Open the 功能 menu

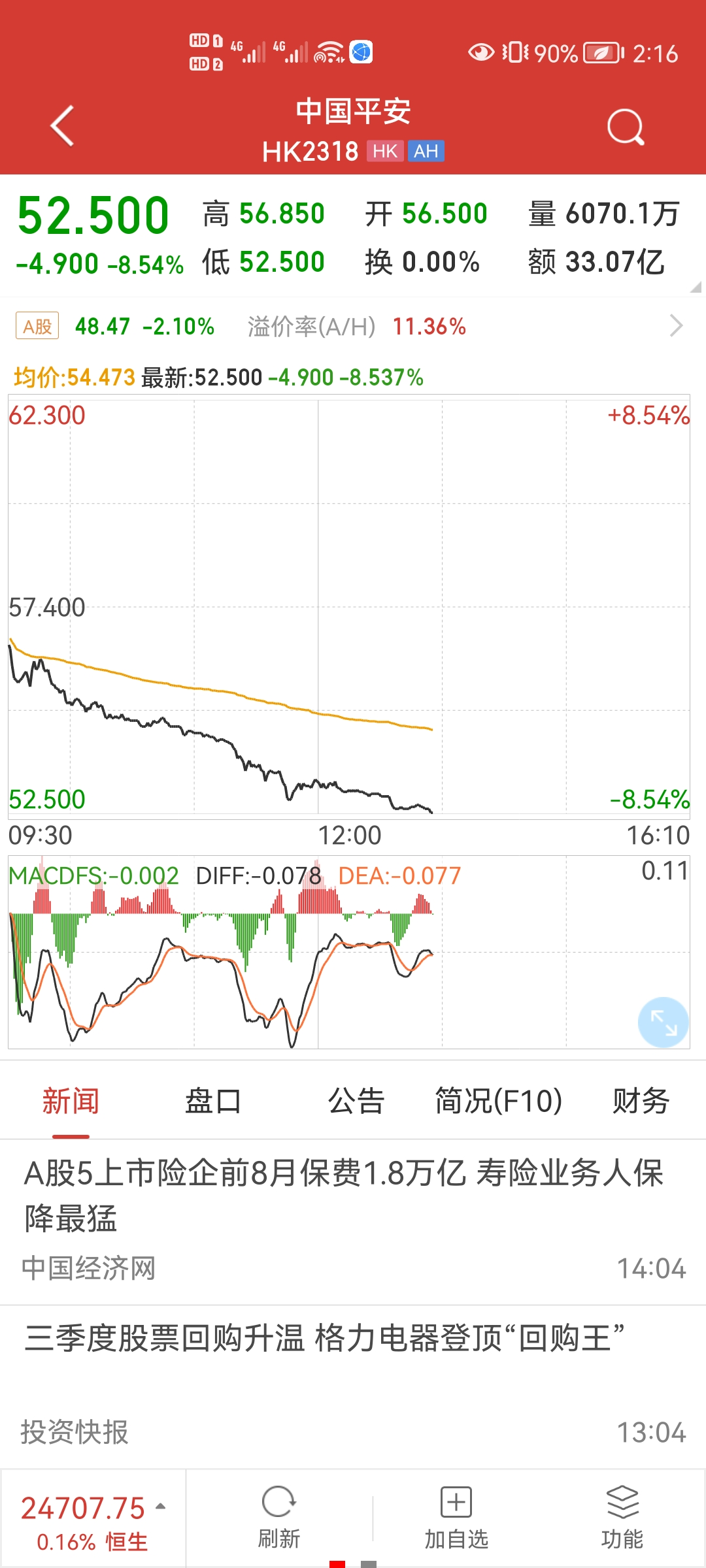pos(622,1518)
